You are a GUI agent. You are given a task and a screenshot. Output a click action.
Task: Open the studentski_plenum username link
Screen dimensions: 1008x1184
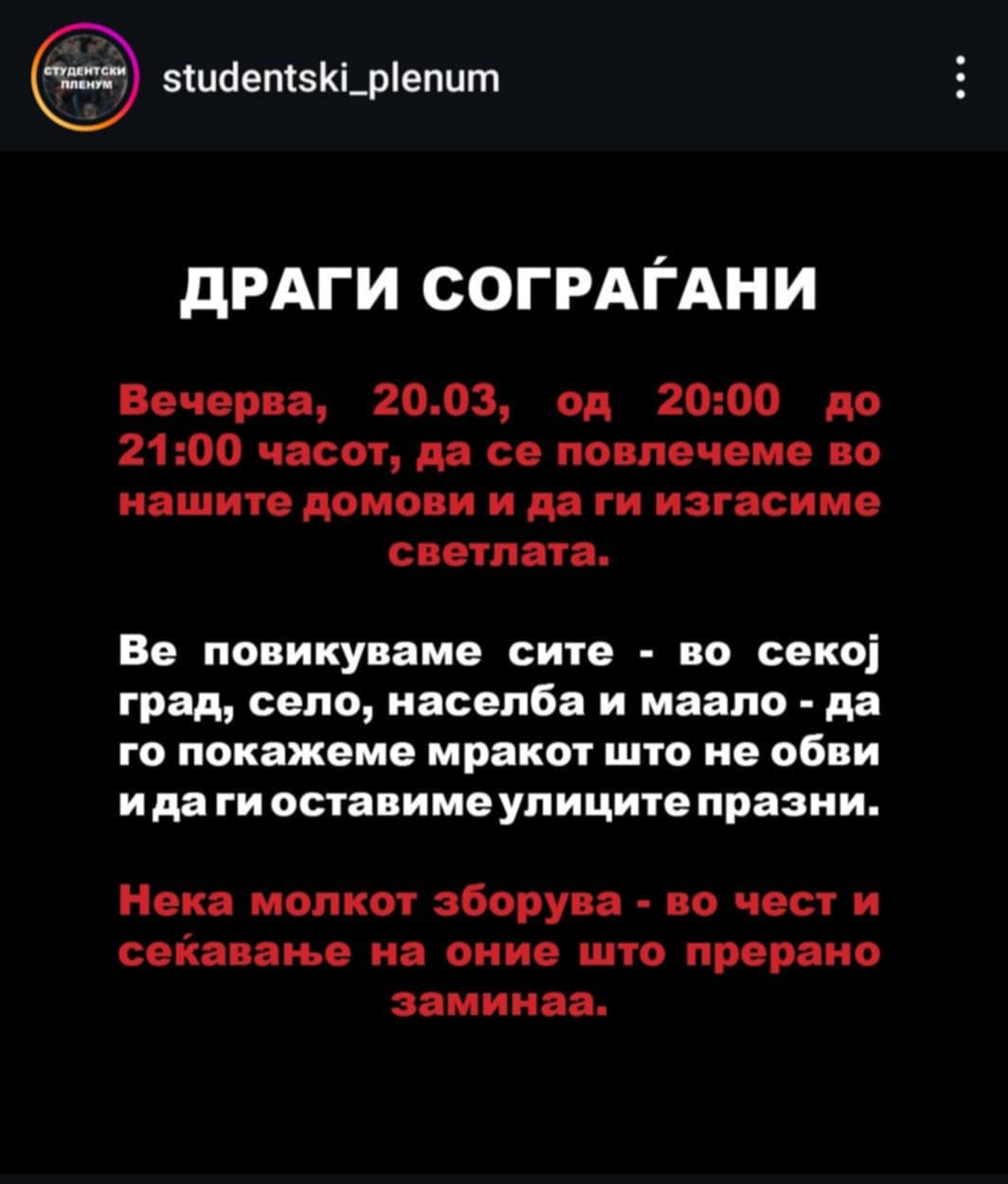tap(331, 78)
